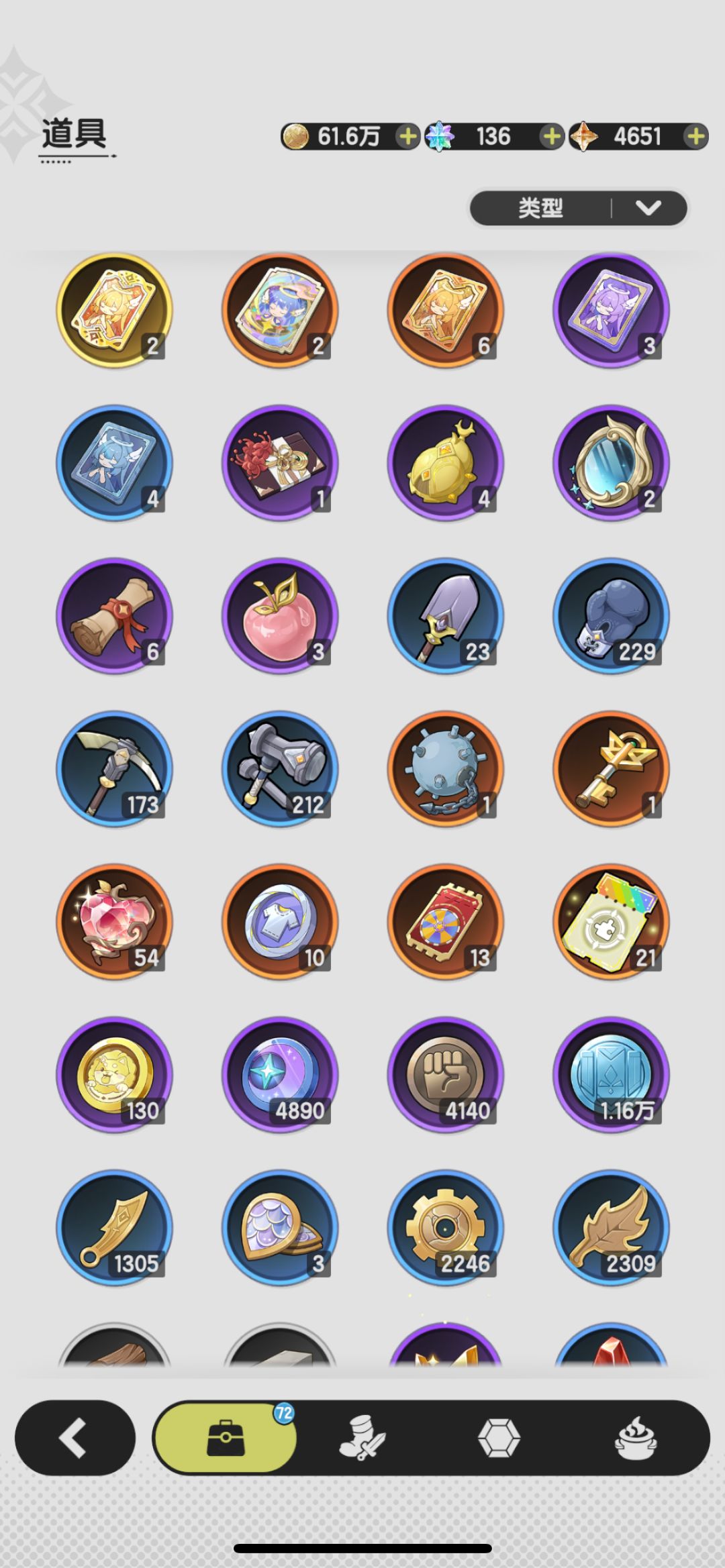
Task: Open the boxing glove item with 229
Action: [x=611, y=616]
